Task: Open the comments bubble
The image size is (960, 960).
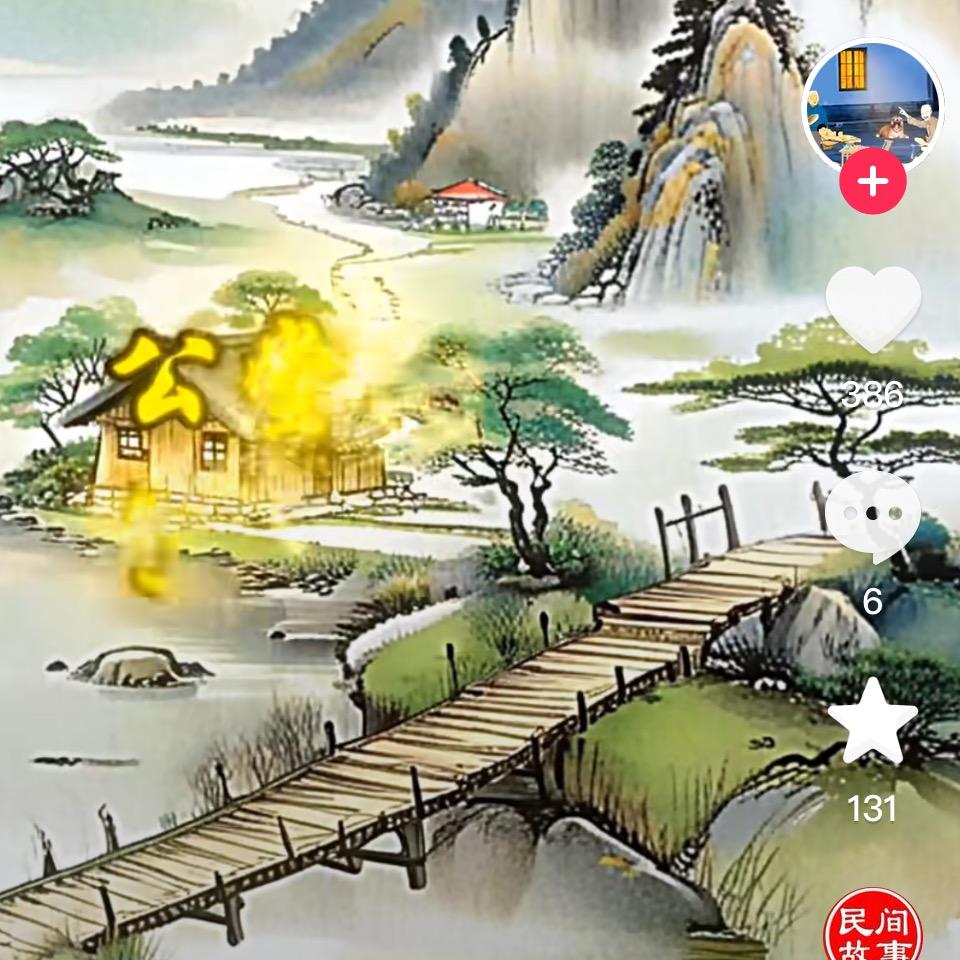Action: [872, 516]
